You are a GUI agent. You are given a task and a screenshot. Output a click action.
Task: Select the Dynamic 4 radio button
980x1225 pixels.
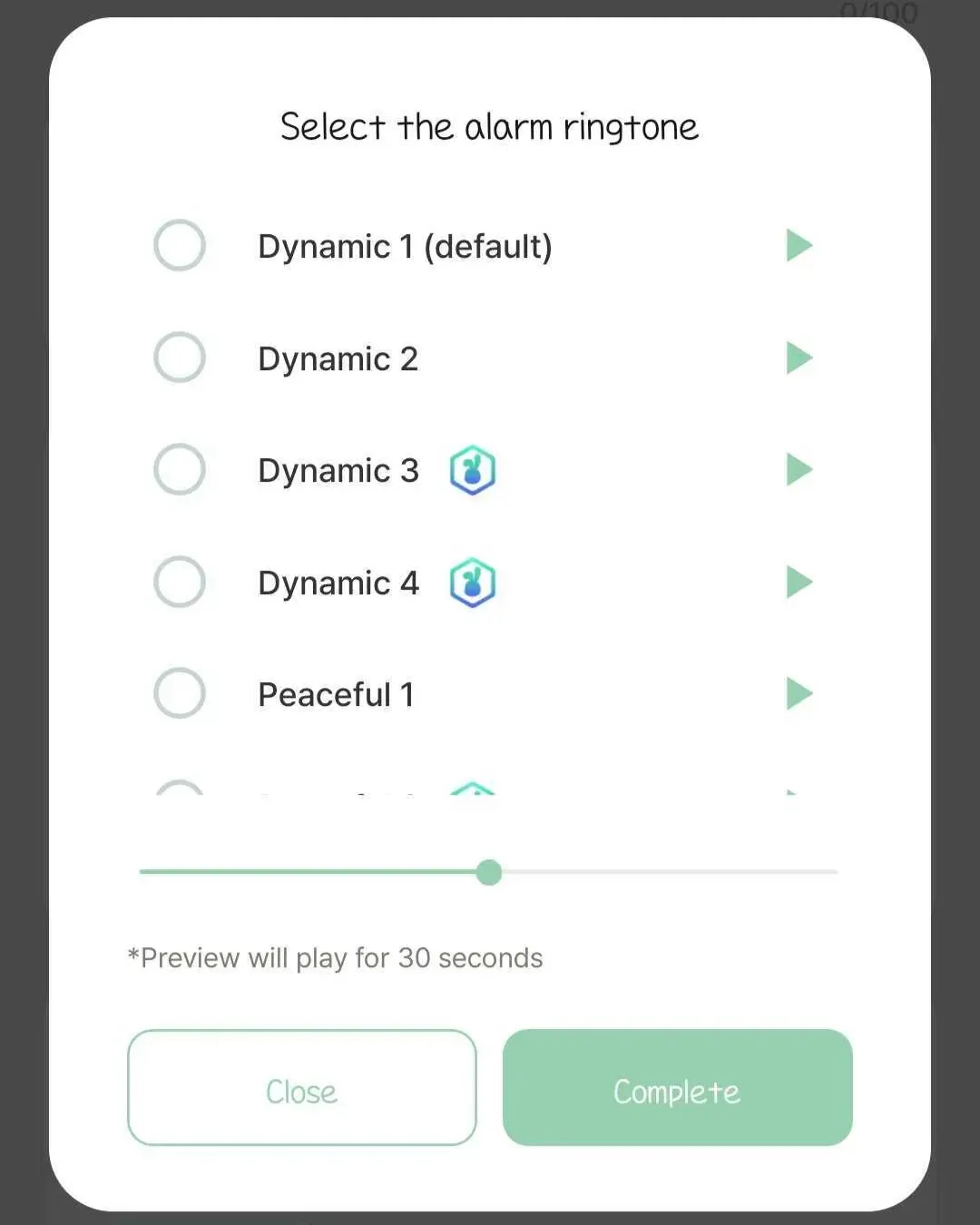click(180, 582)
